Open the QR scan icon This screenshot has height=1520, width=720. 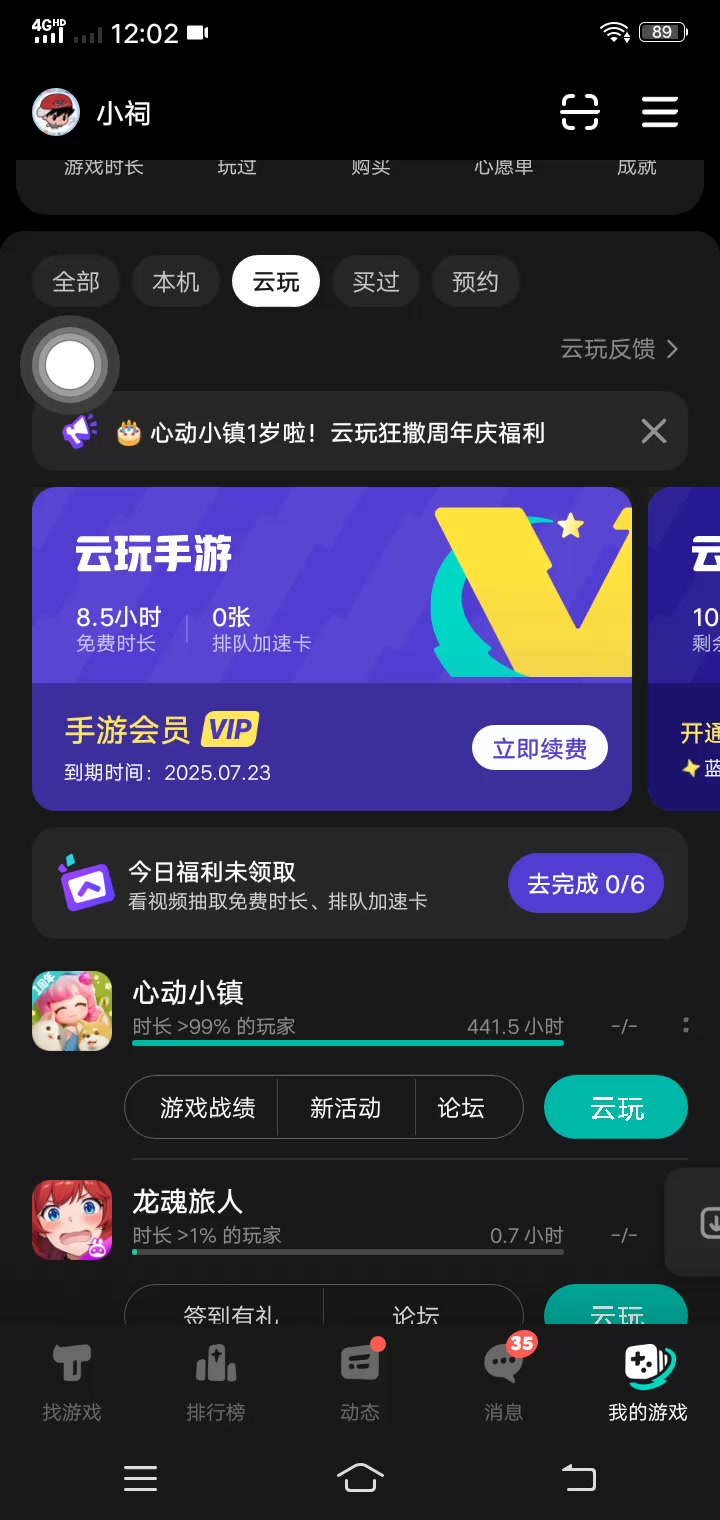point(580,112)
